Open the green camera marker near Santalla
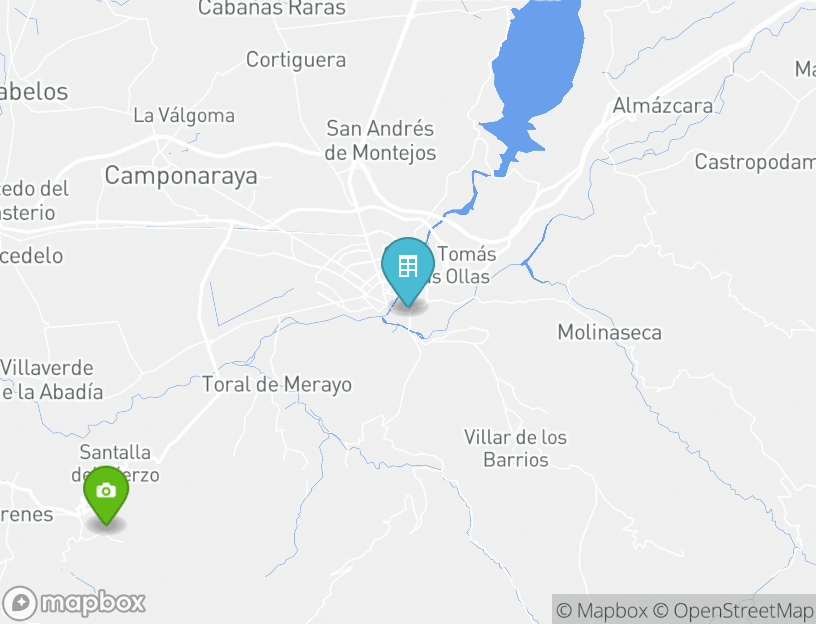Viewport: 816px width, 624px height. [x=105, y=492]
